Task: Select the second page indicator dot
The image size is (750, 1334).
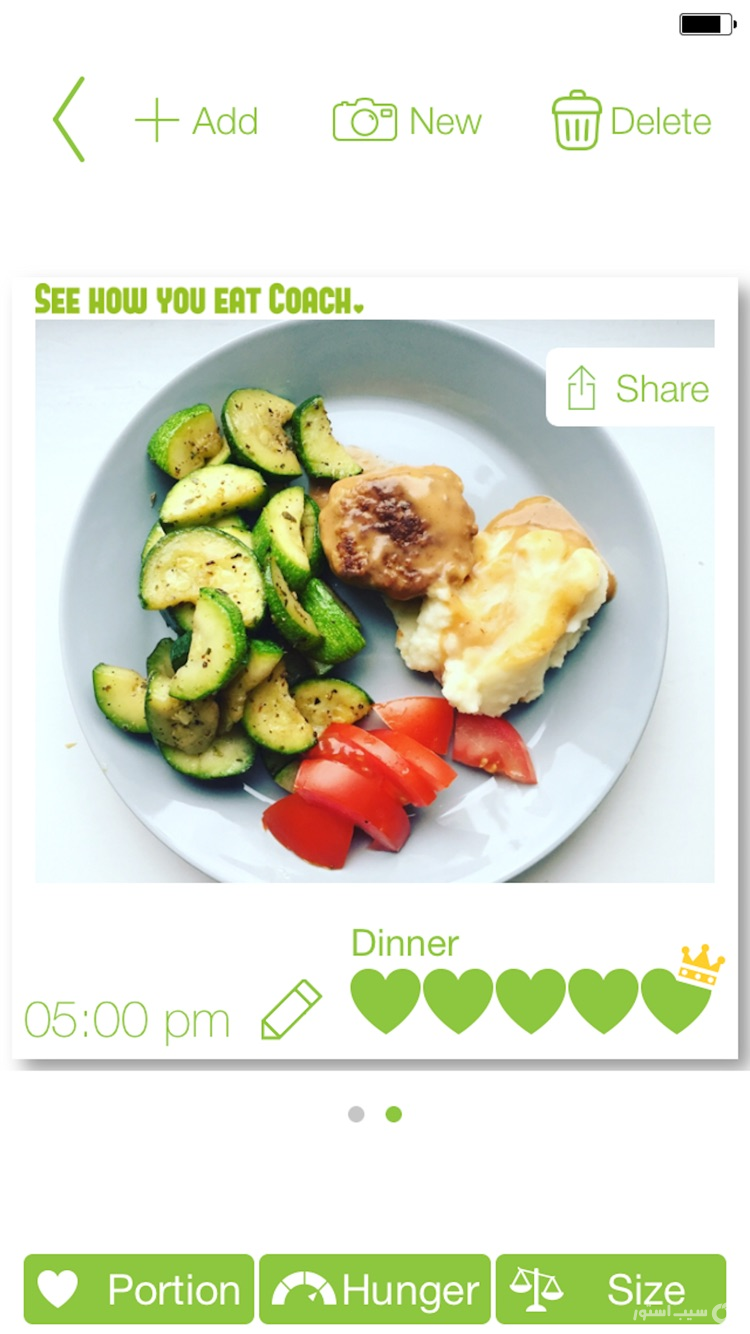Action: click(393, 1114)
